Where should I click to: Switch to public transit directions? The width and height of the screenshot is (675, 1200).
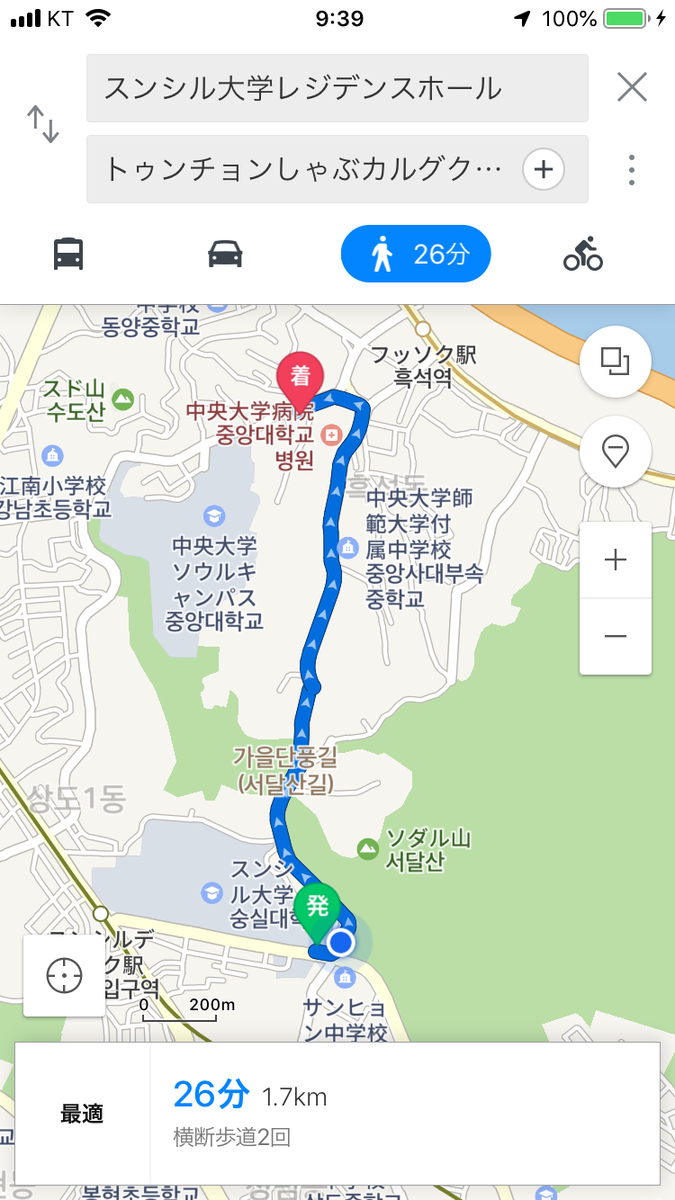(x=68, y=254)
